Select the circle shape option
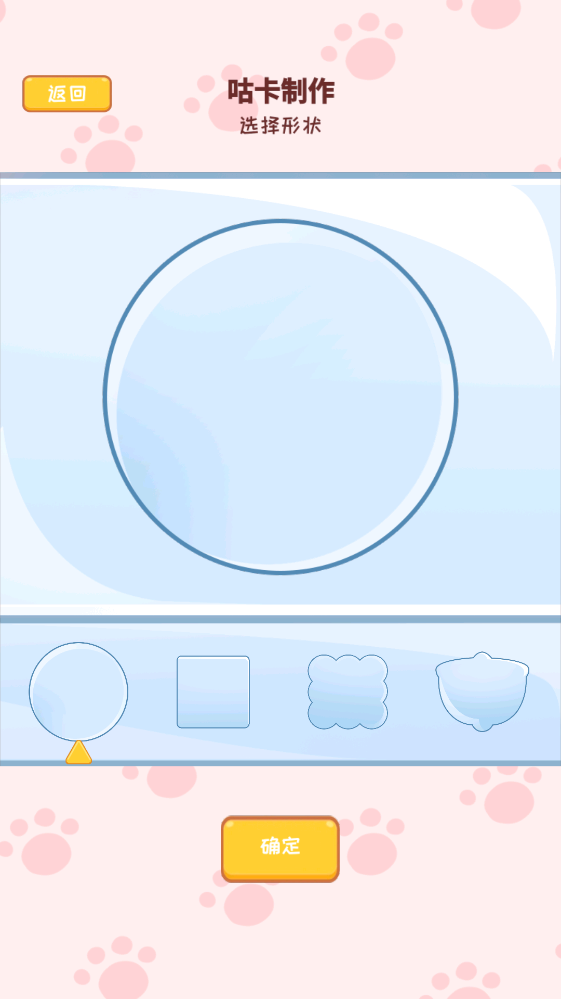The image size is (561, 999). click(x=78, y=692)
